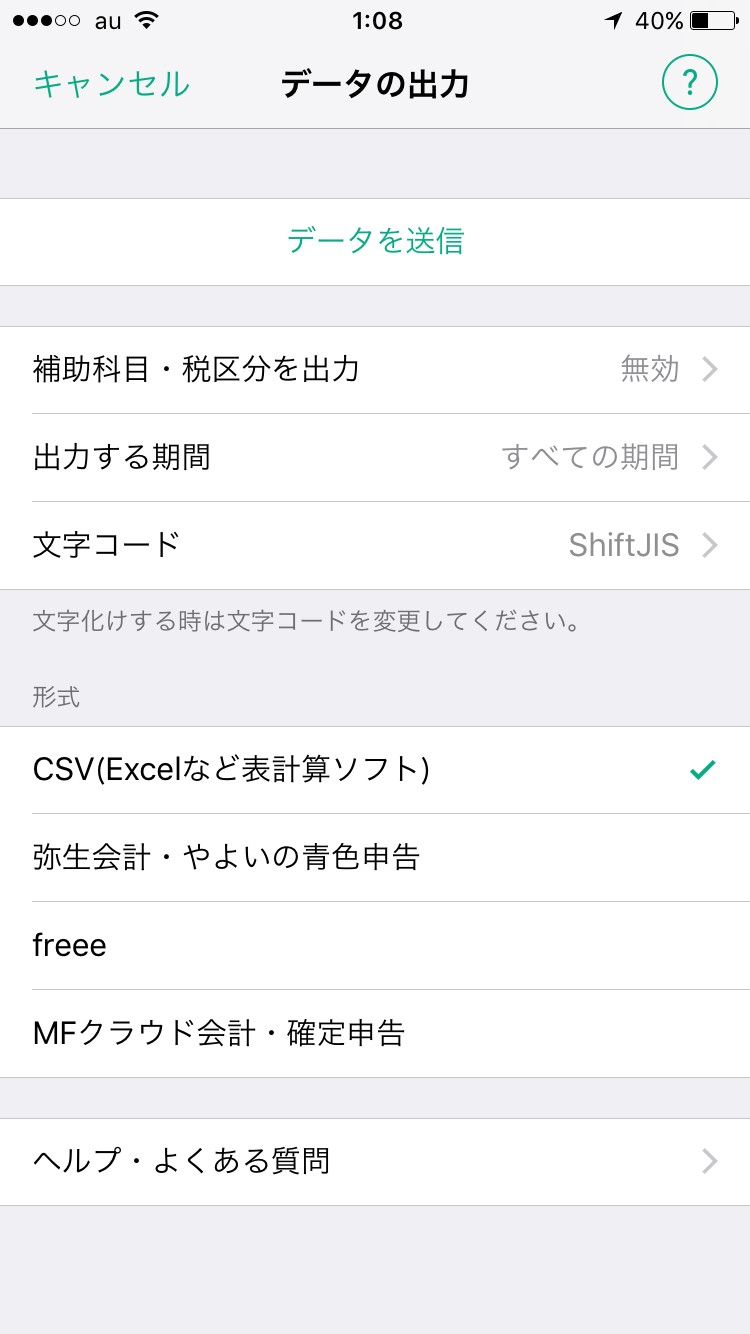
Task: Open ヘルプ・よくある質問 page
Action: click(375, 1161)
